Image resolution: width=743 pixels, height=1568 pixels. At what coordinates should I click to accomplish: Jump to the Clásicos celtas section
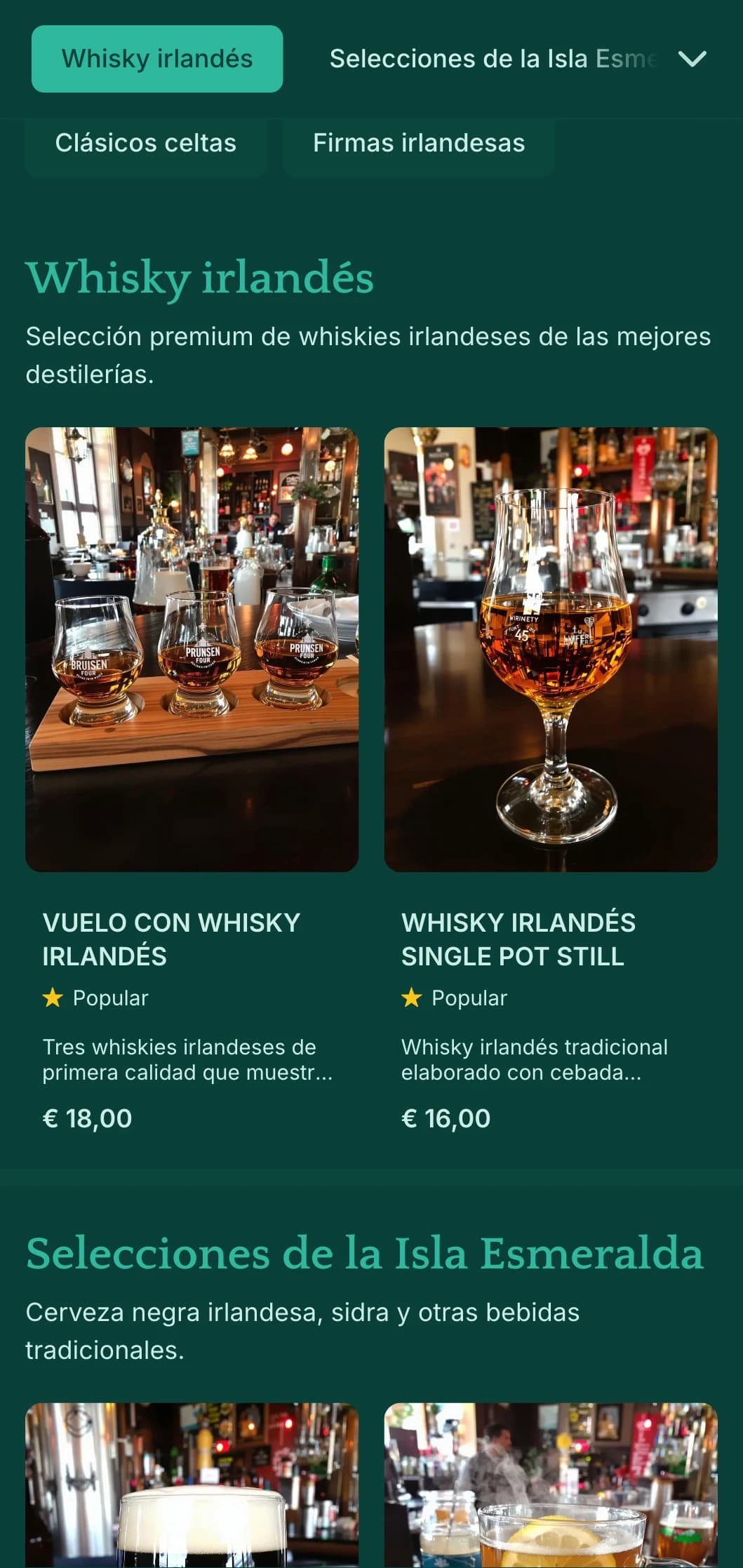[146, 144]
